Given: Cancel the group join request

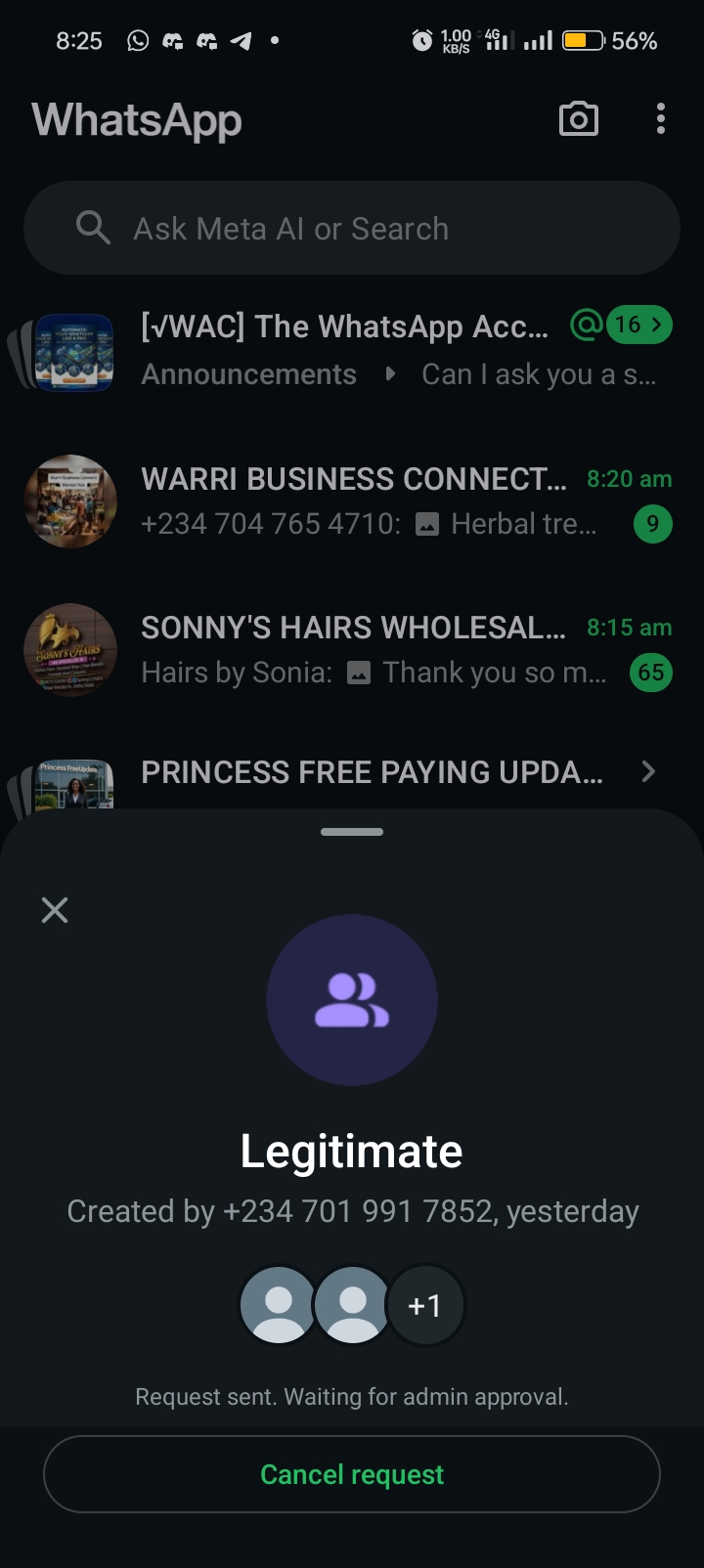Looking at the screenshot, I should (x=352, y=1474).
